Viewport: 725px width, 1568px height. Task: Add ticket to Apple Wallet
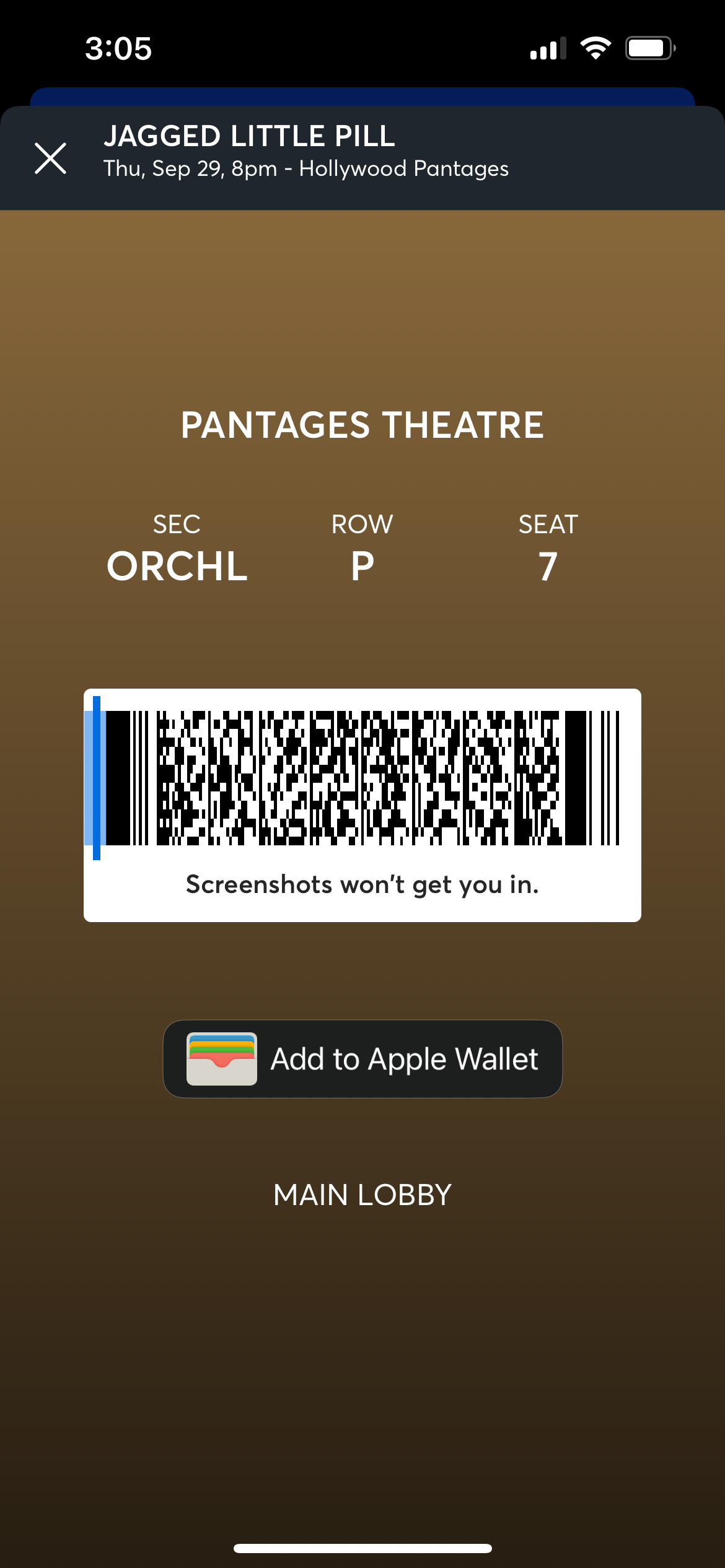click(362, 1059)
